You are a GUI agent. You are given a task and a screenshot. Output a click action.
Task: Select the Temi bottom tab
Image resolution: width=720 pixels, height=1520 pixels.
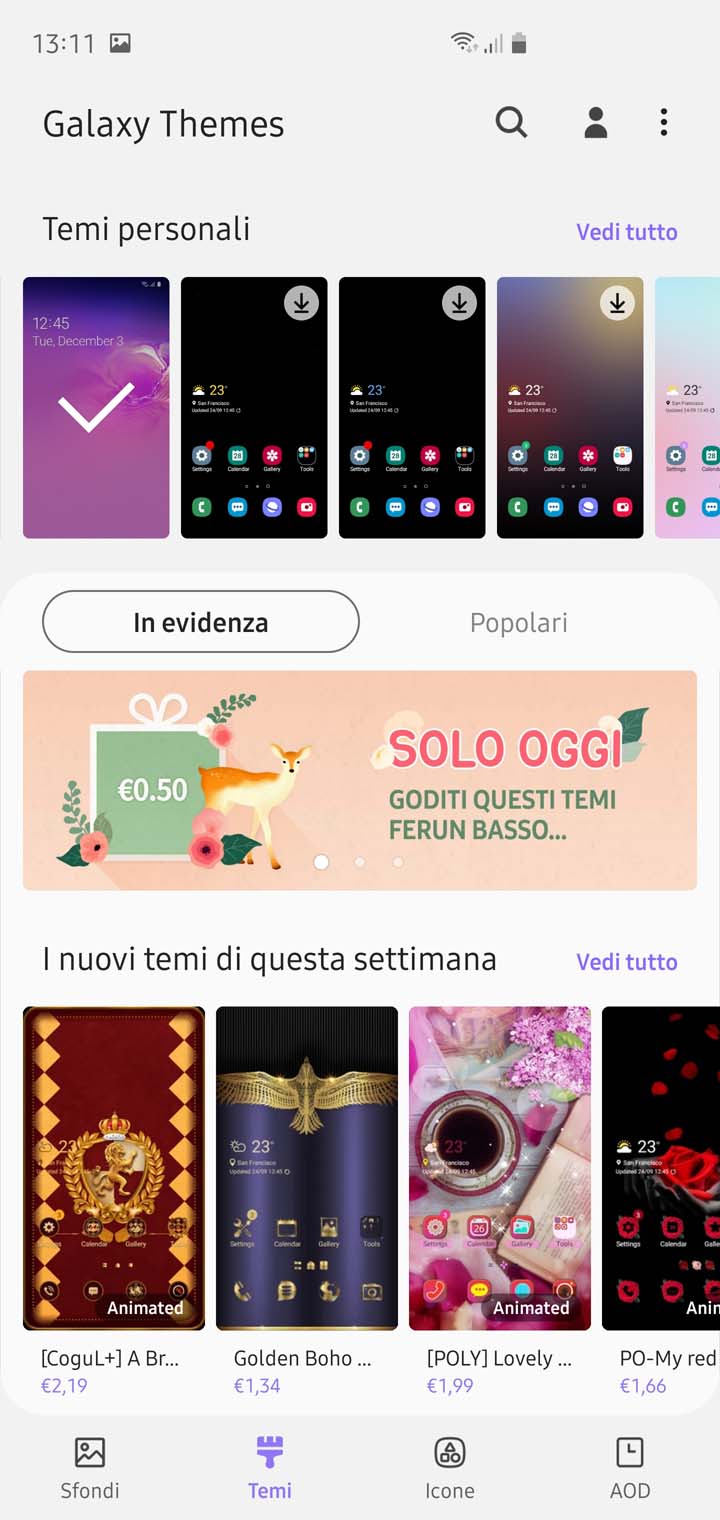tap(270, 1468)
